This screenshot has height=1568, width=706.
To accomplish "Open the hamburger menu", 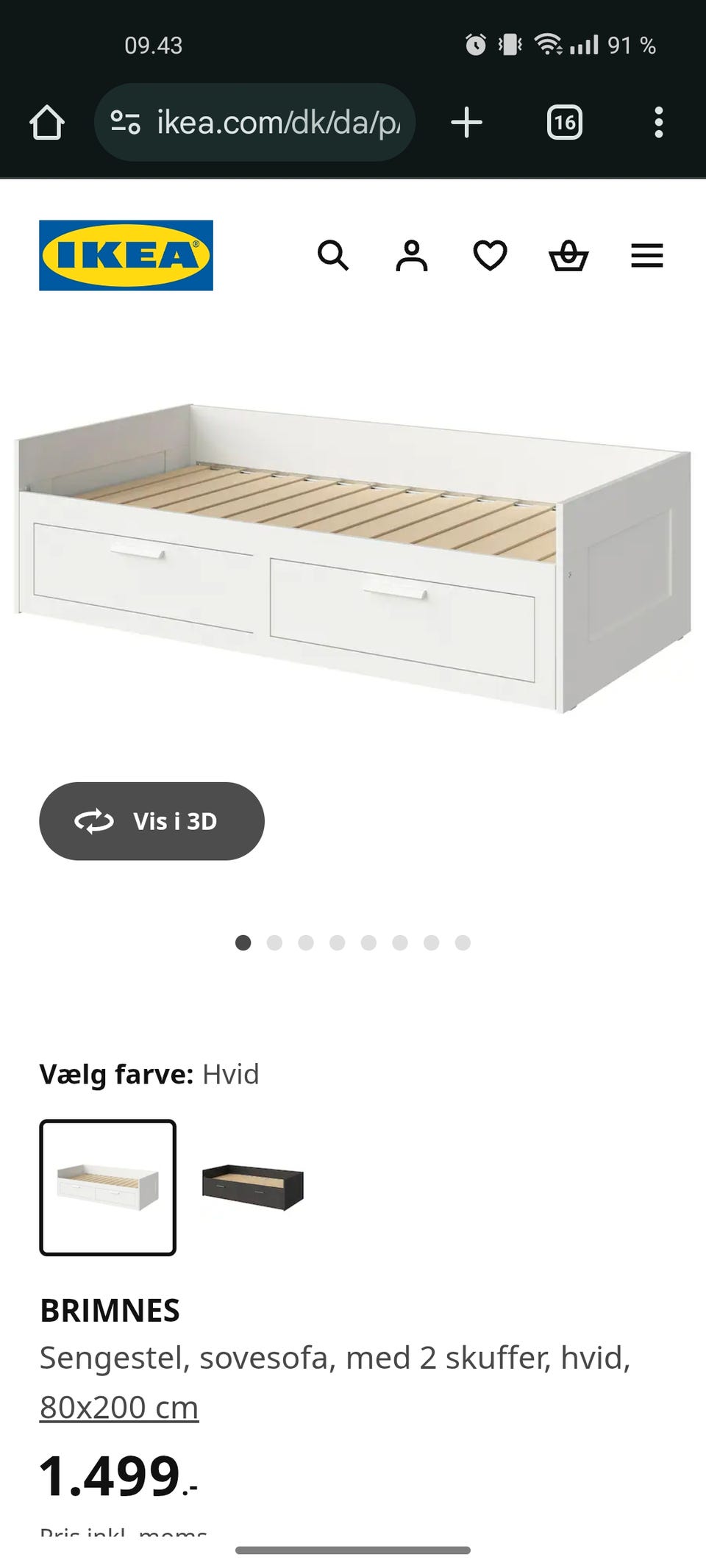I will tap(647, 256).
